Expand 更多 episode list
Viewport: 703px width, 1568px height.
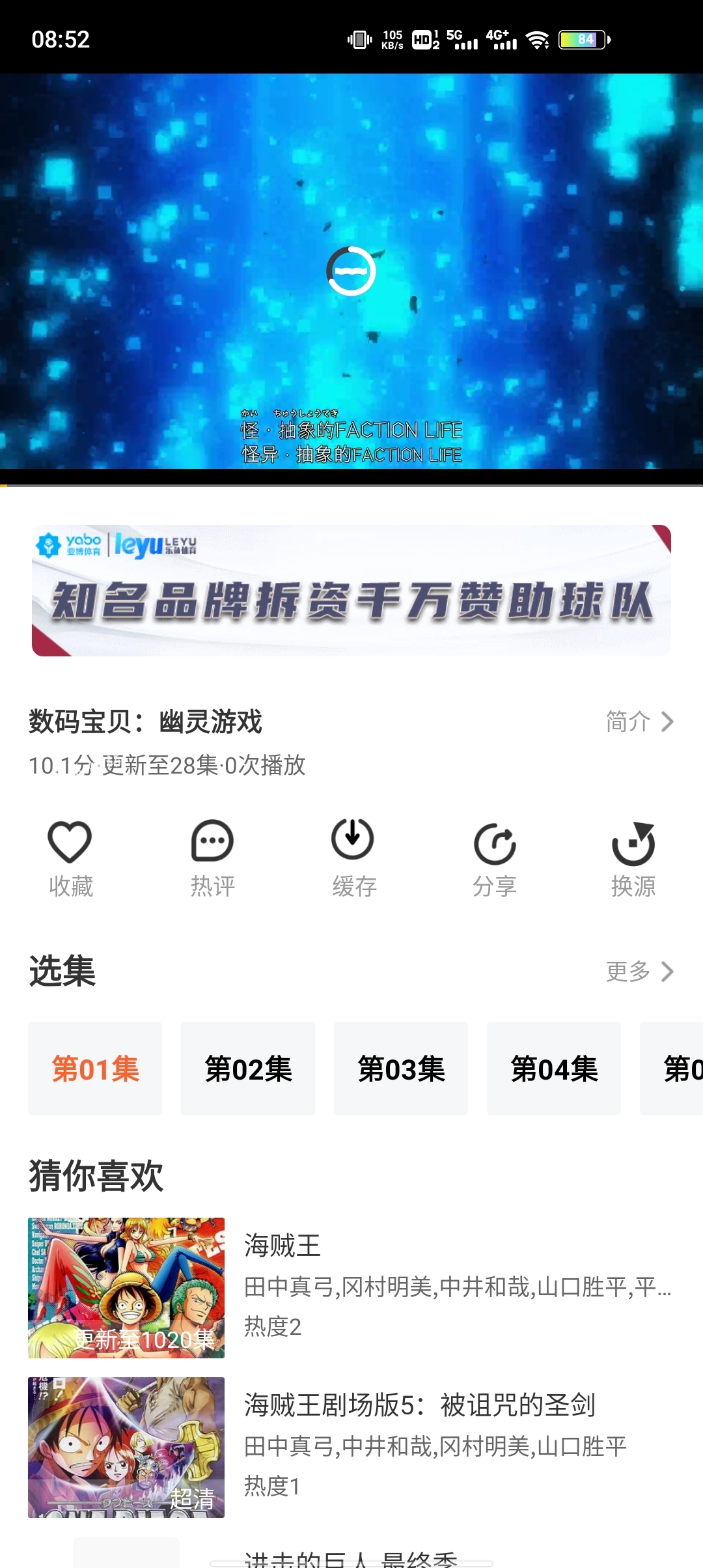[639, 972]
